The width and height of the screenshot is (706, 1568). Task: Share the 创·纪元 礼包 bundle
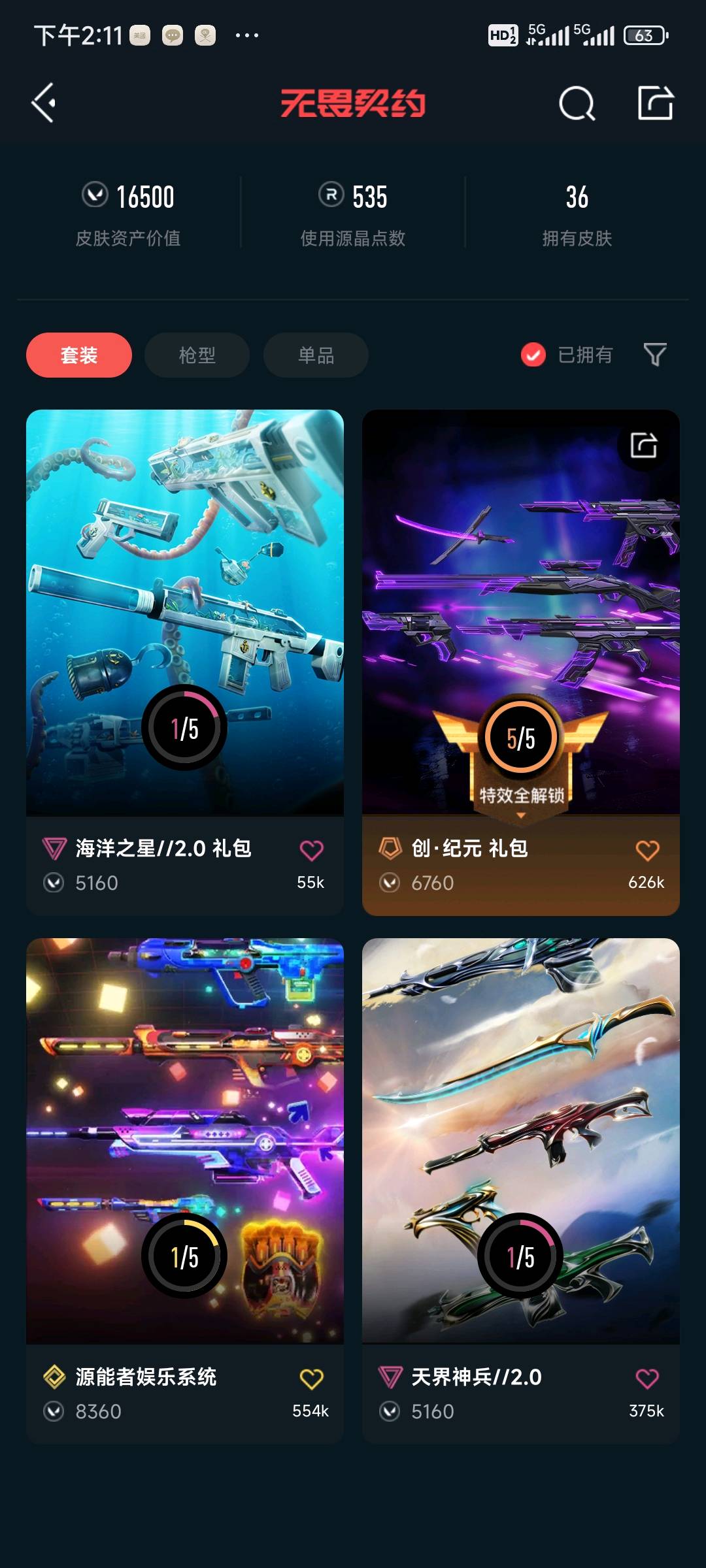click(643, 446)
